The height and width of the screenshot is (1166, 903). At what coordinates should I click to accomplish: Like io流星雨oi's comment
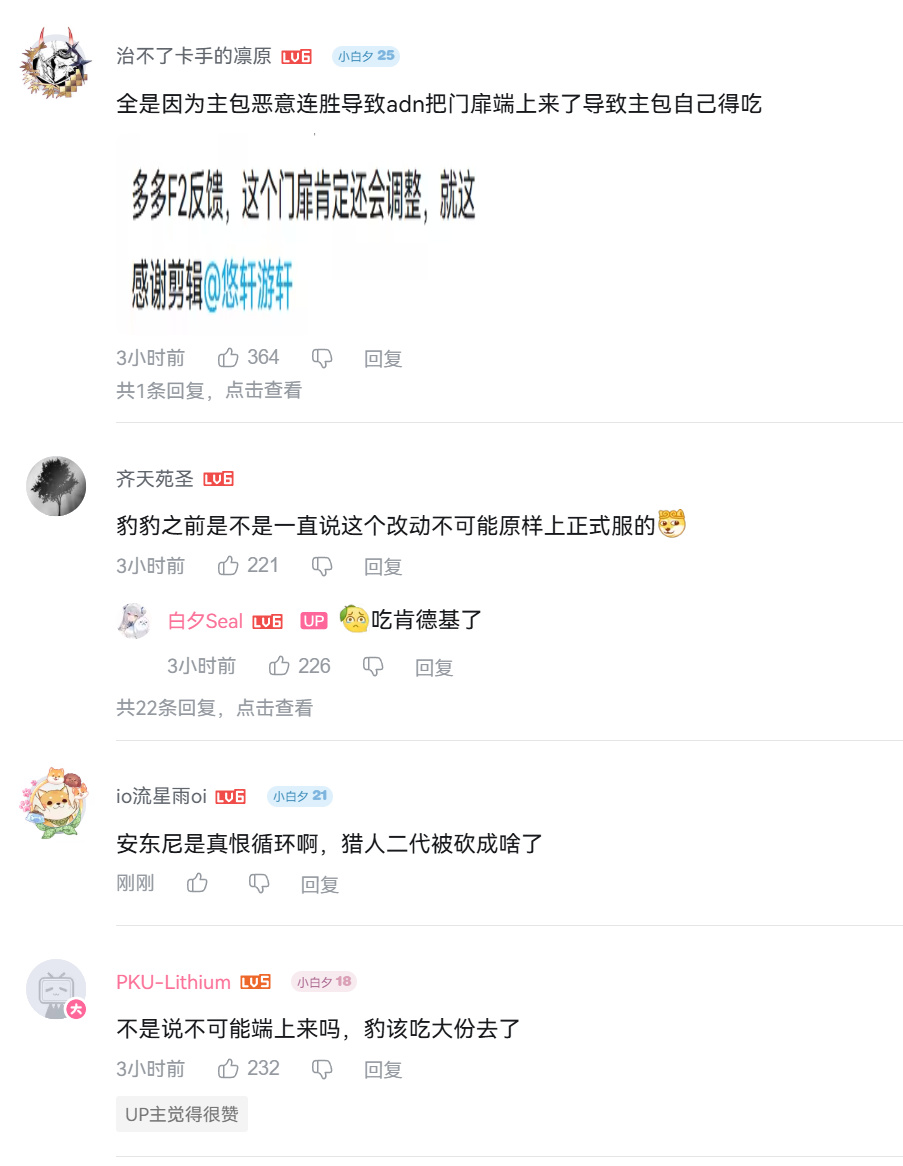[197, 883]
